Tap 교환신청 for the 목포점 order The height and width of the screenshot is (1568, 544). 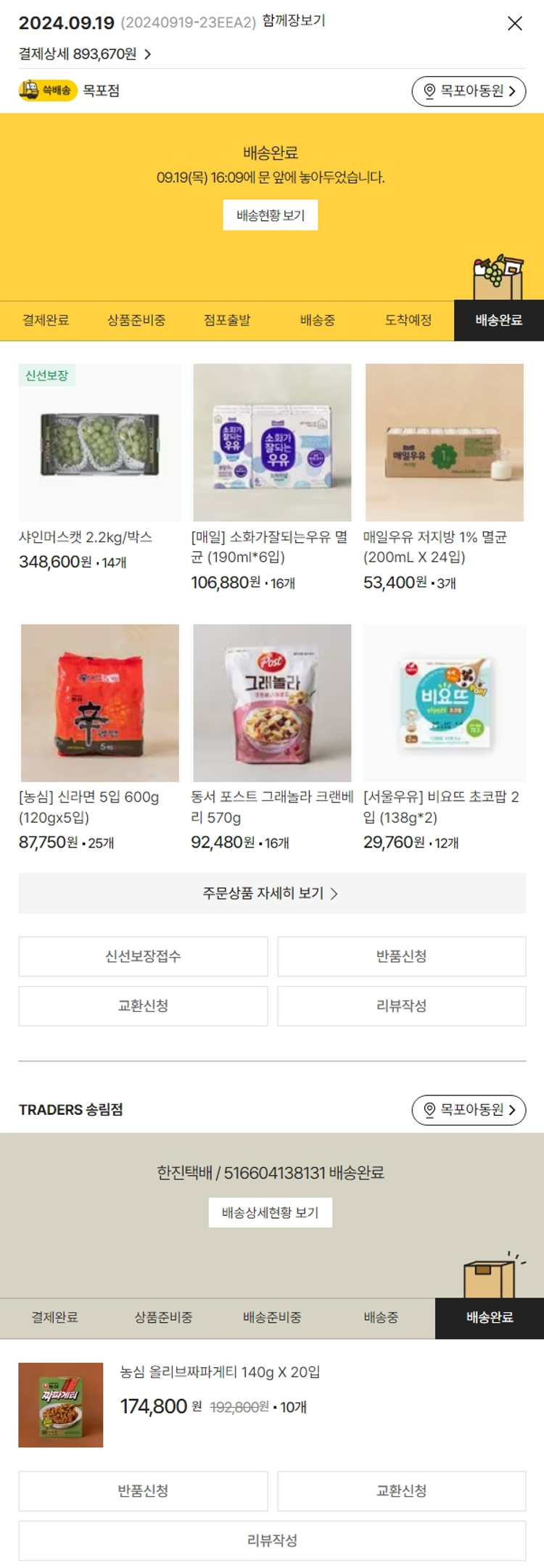click(x=143, y=1005)
